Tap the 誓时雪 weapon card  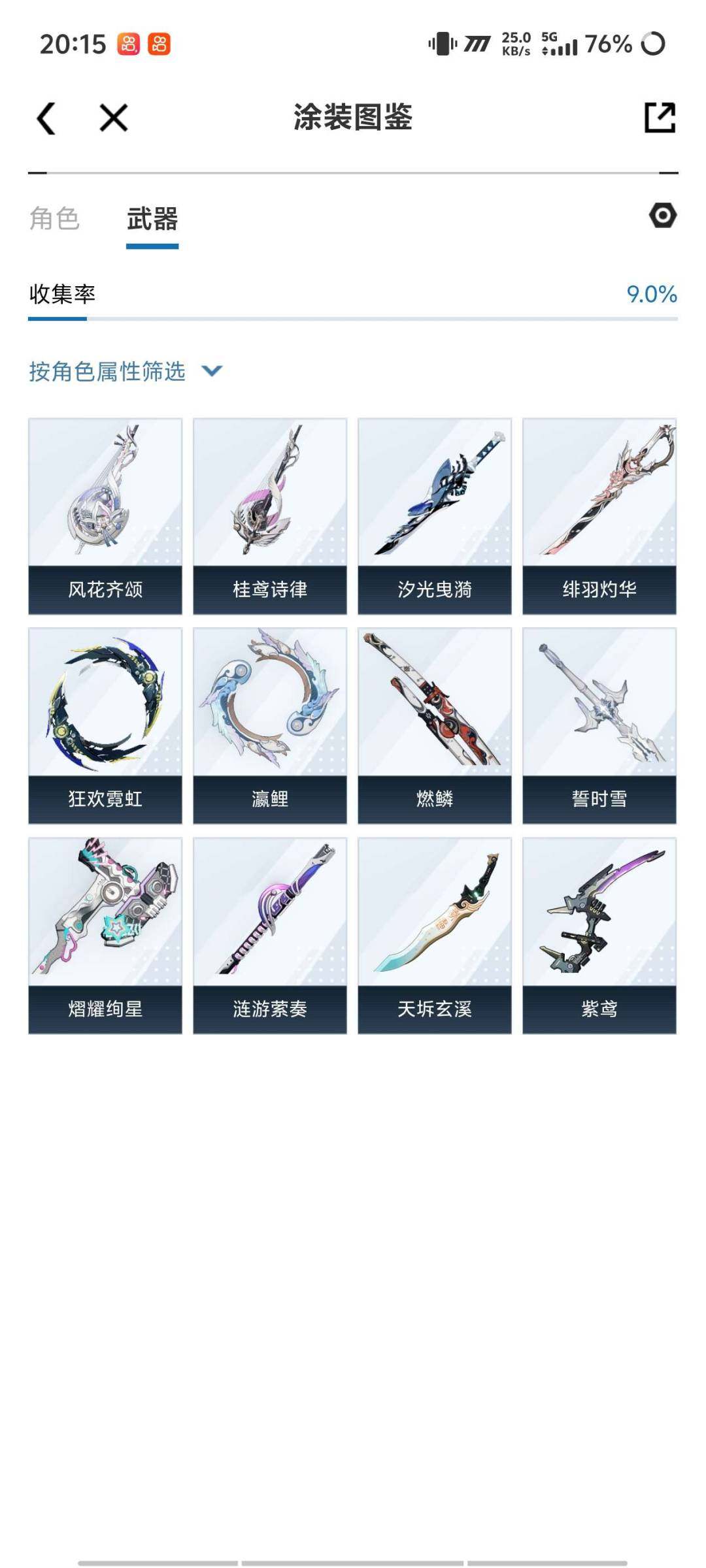pos(599,726)
